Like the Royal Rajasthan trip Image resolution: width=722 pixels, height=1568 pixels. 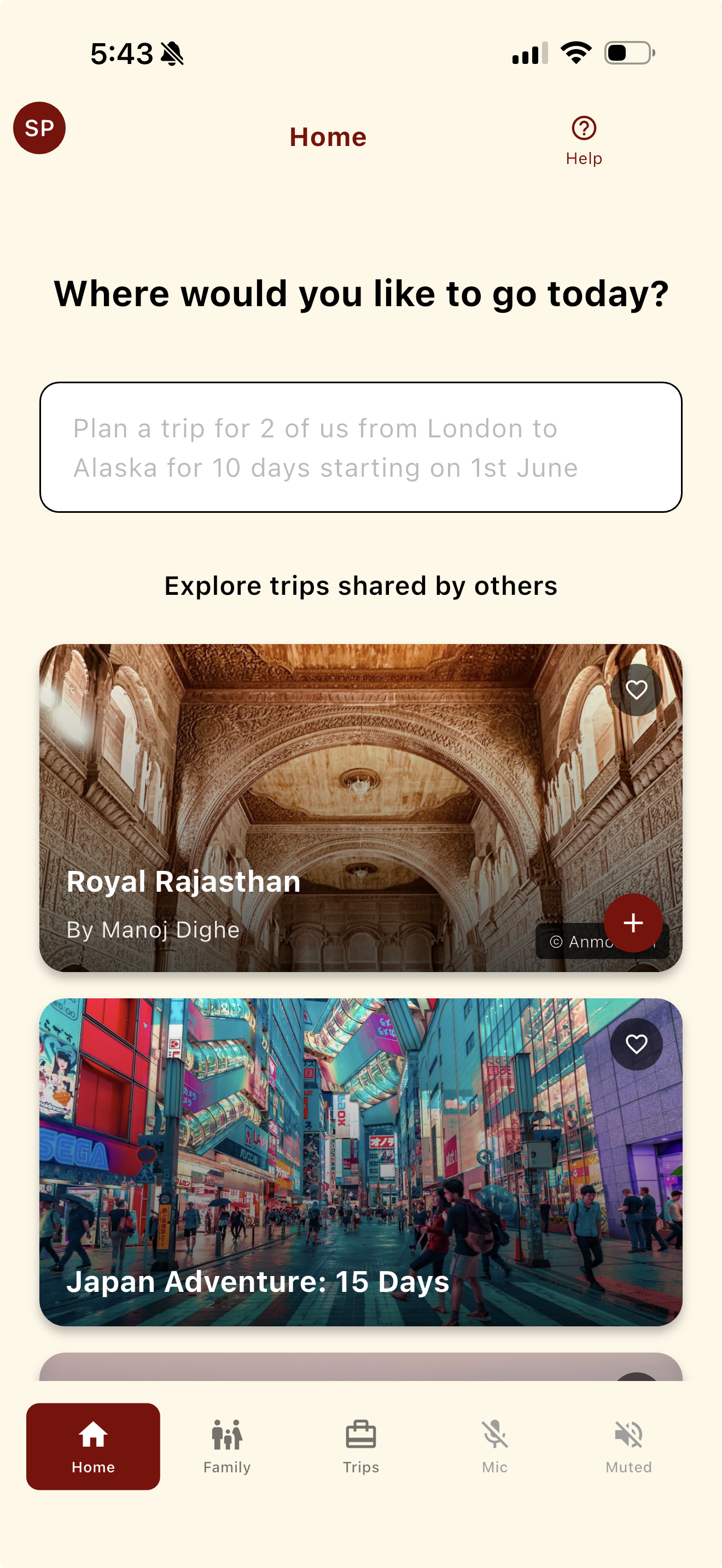(636, 689)
